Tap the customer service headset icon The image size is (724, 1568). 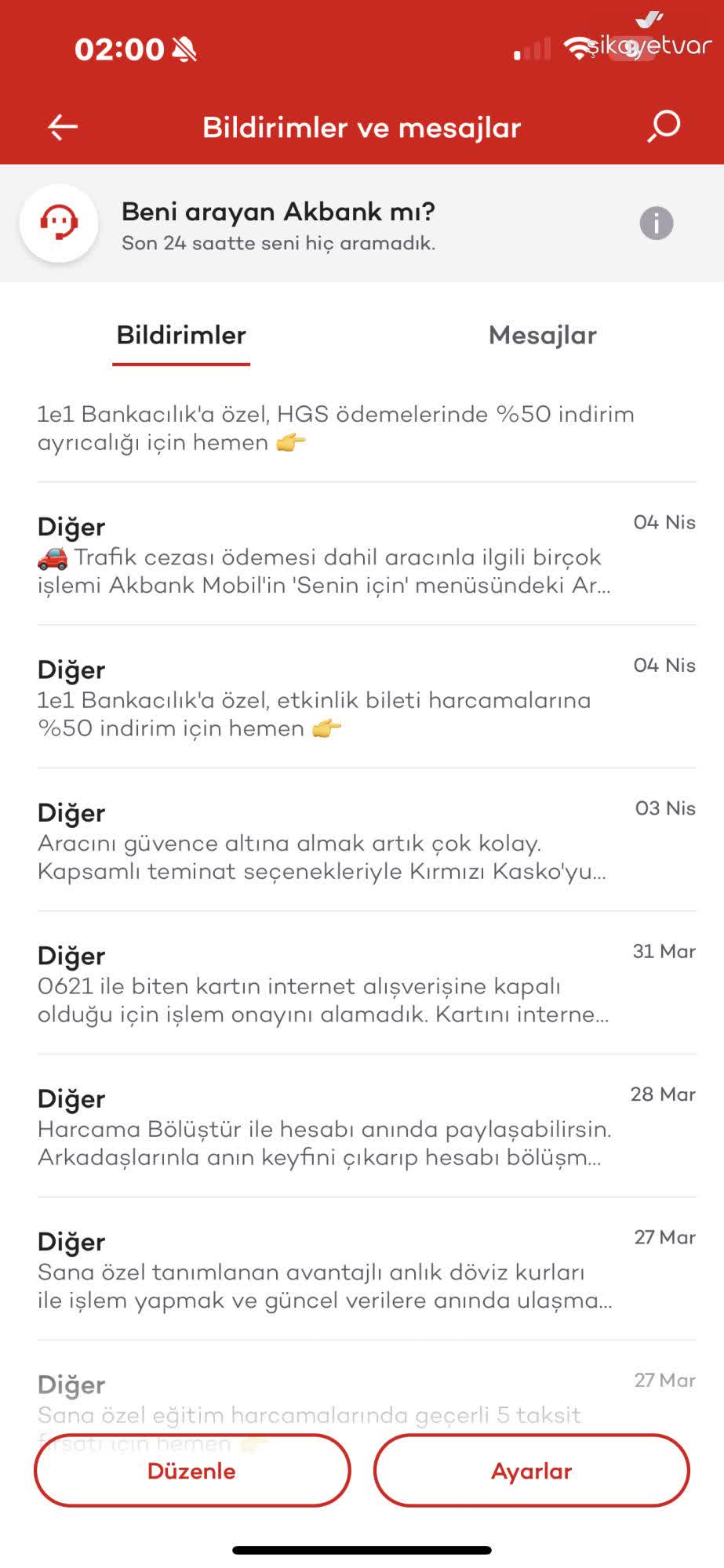[56, 223]
